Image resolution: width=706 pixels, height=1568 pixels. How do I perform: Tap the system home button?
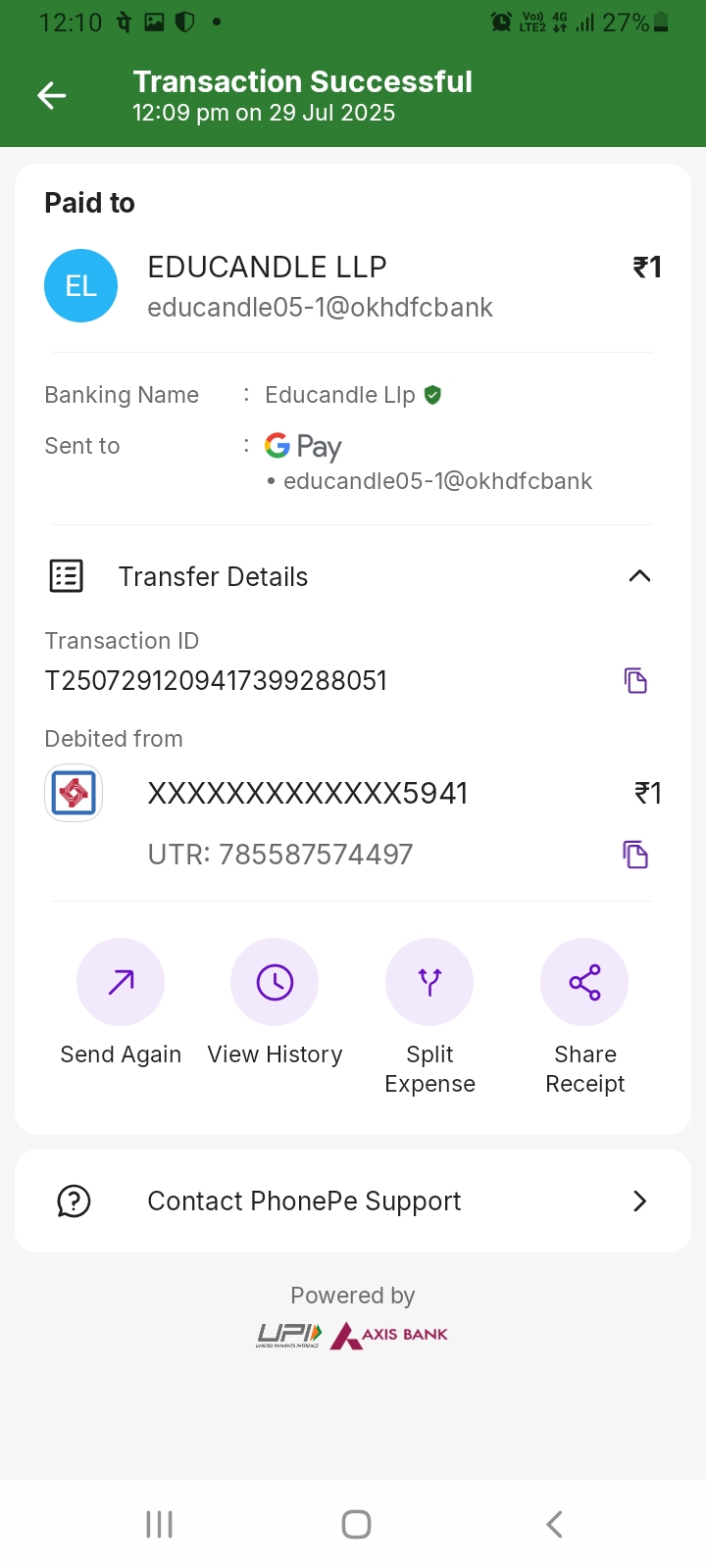356,1524
